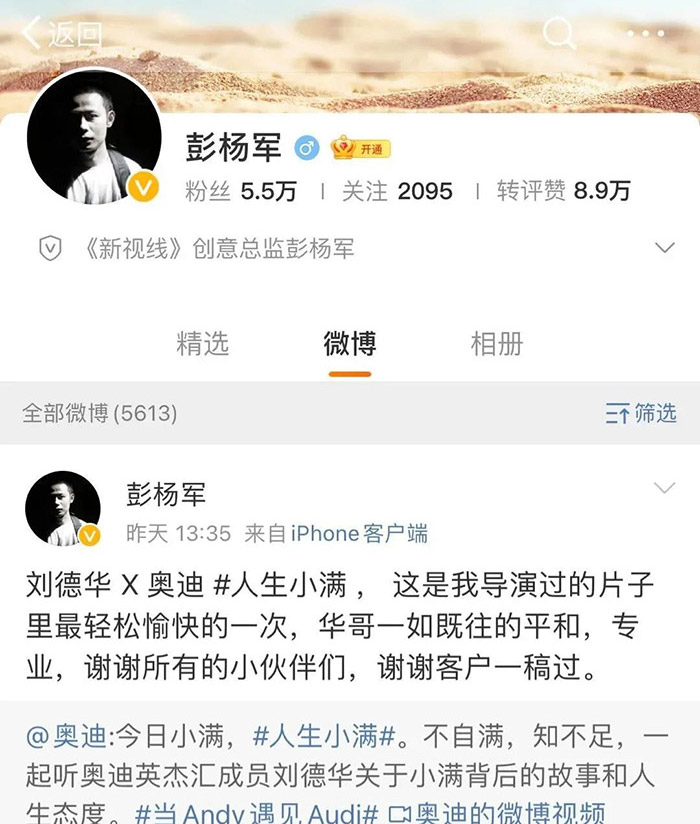The image size is (700, 824).
Task: Open the iPhone客户端 source link
Action: pyautogui.click(x=359, y=533)
